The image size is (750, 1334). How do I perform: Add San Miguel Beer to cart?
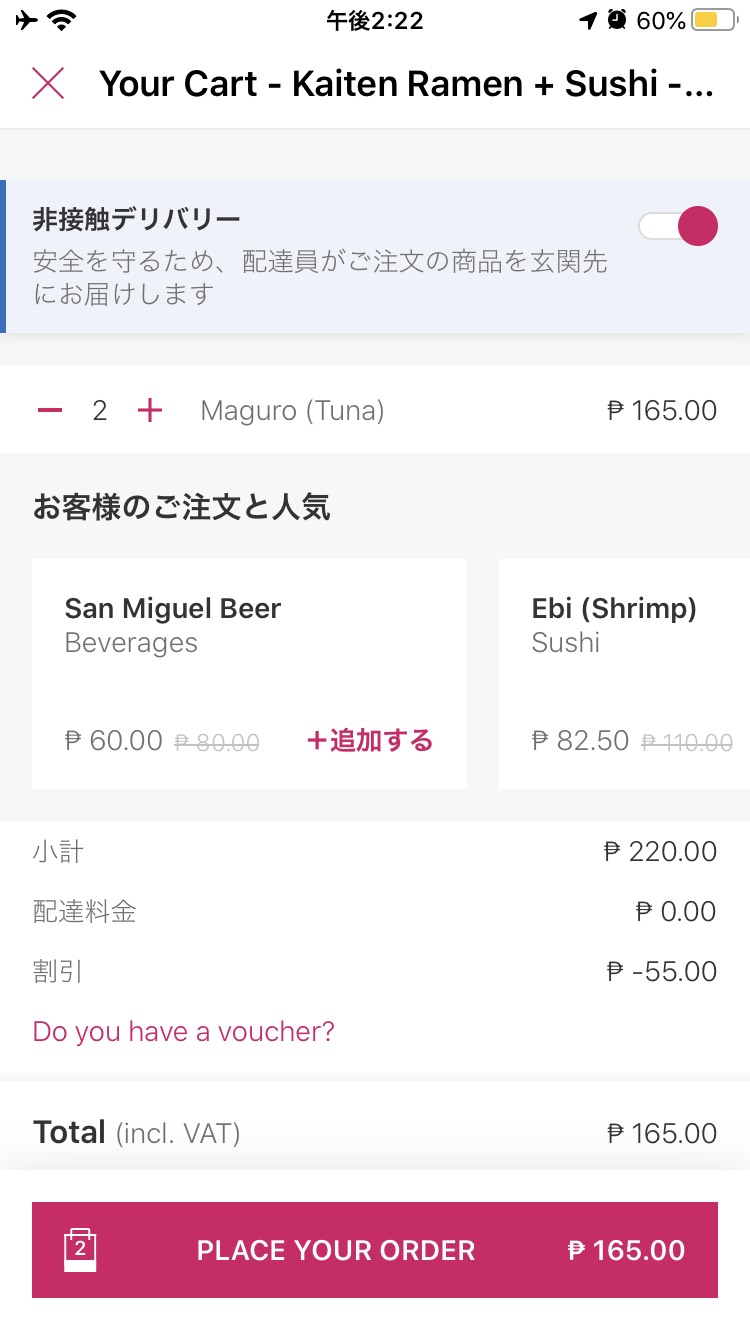click(369, 741)
